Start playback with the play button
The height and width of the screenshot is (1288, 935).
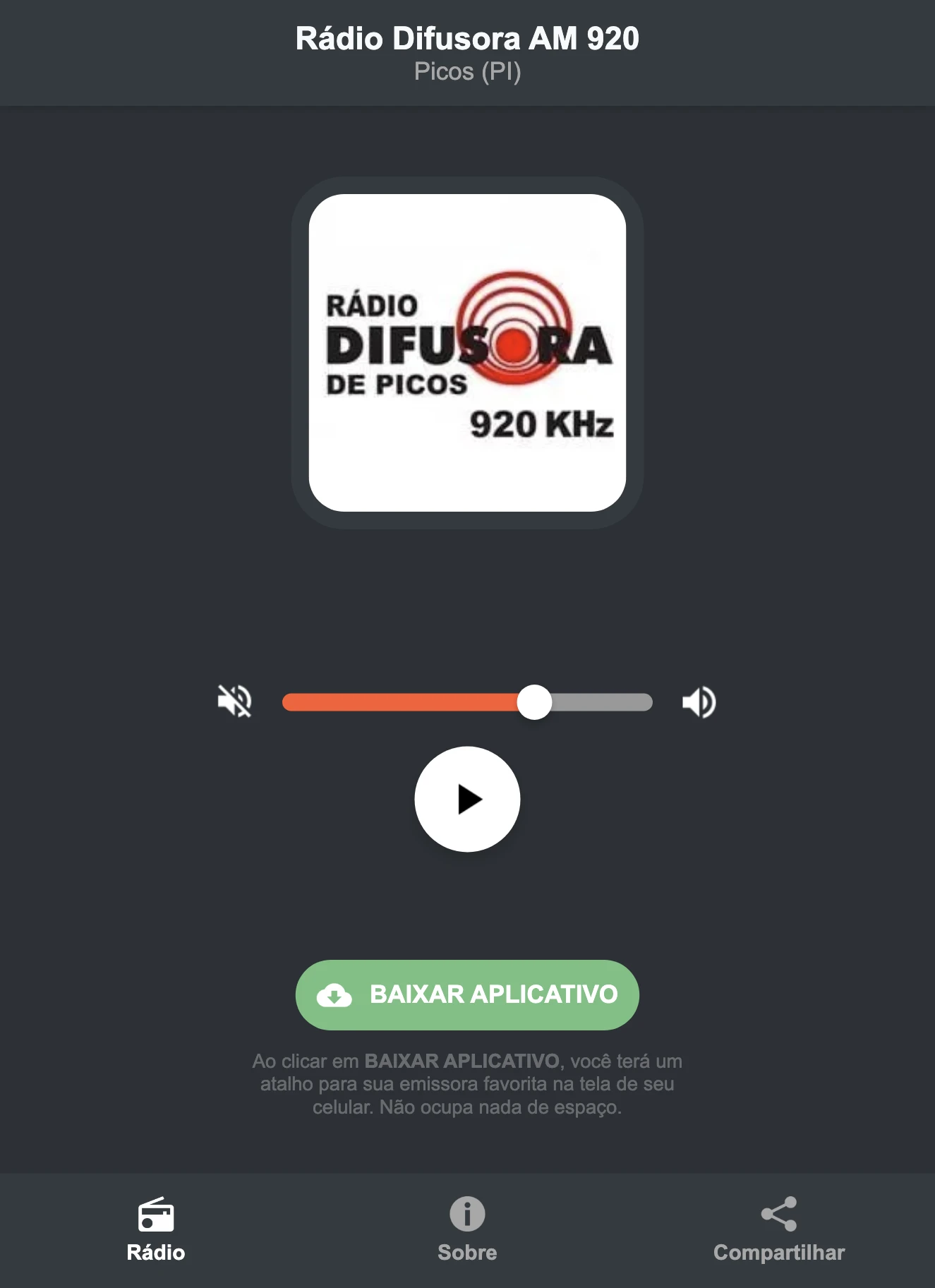pos(467,798)
